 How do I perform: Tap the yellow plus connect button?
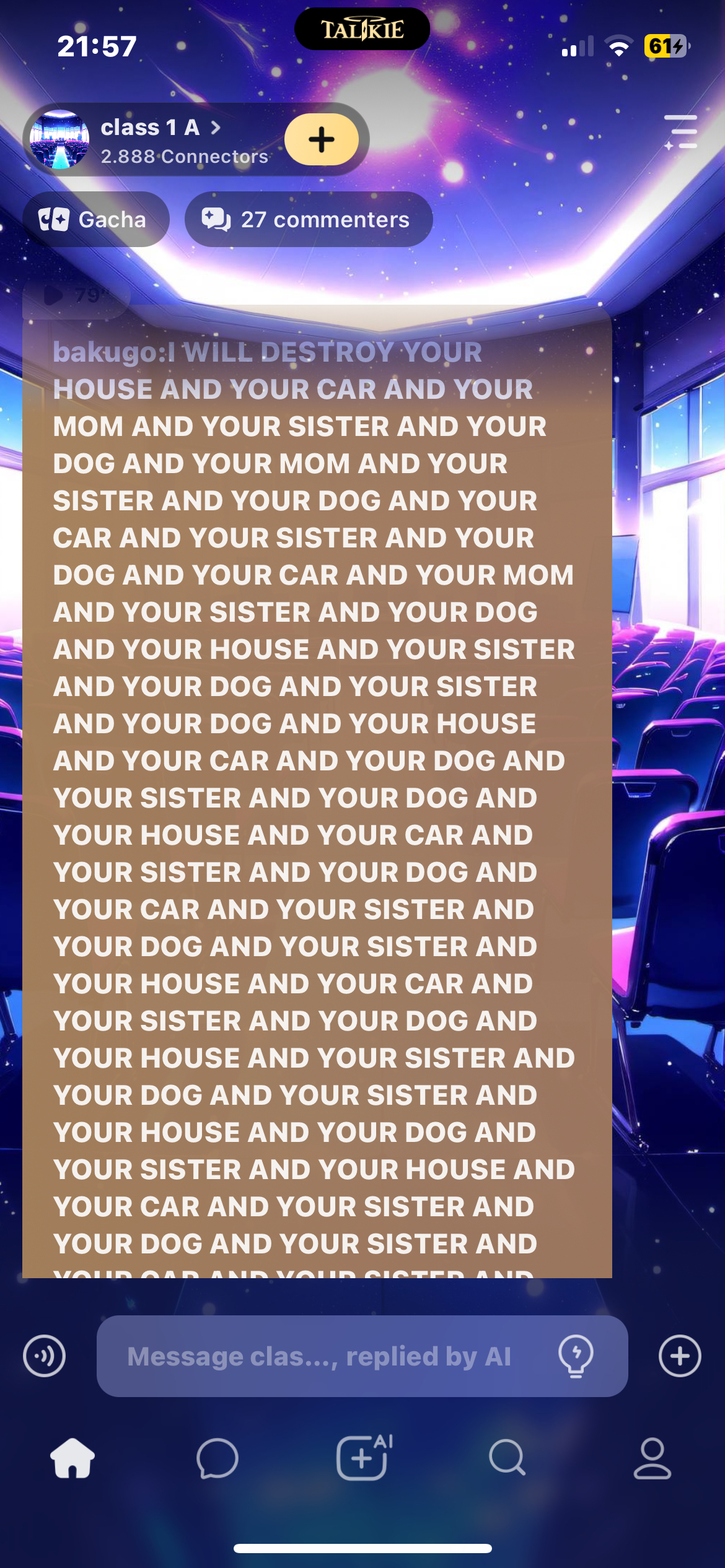coord(321,139)
